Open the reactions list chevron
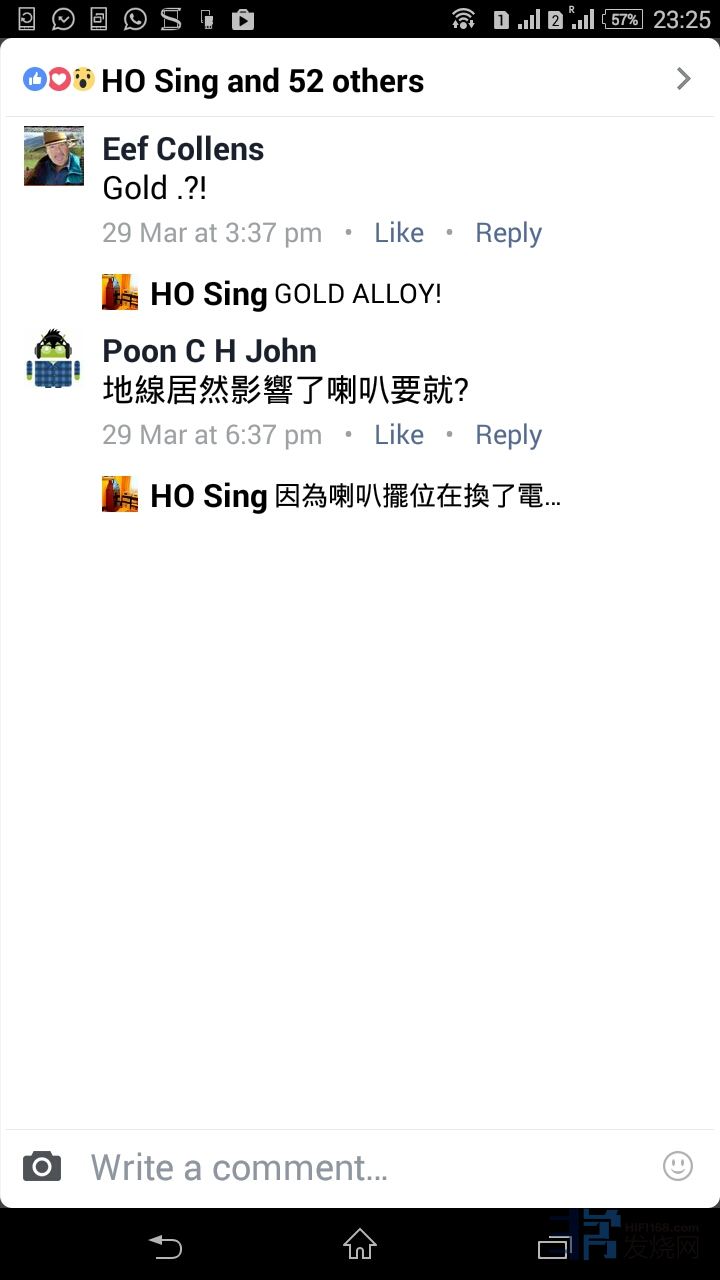 tap(683, 79)
